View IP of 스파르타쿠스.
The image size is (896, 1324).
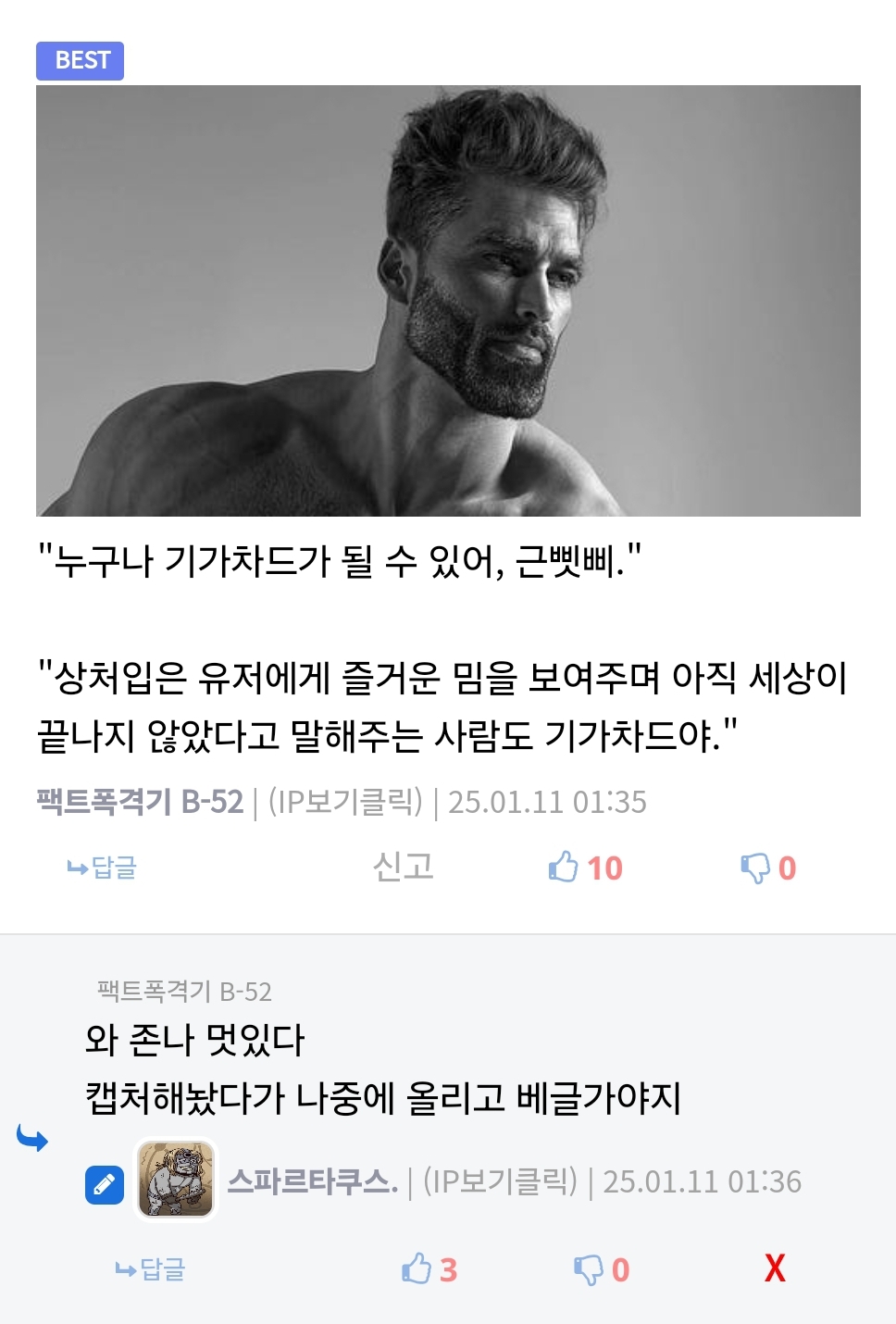click(x=500, y=1182)
